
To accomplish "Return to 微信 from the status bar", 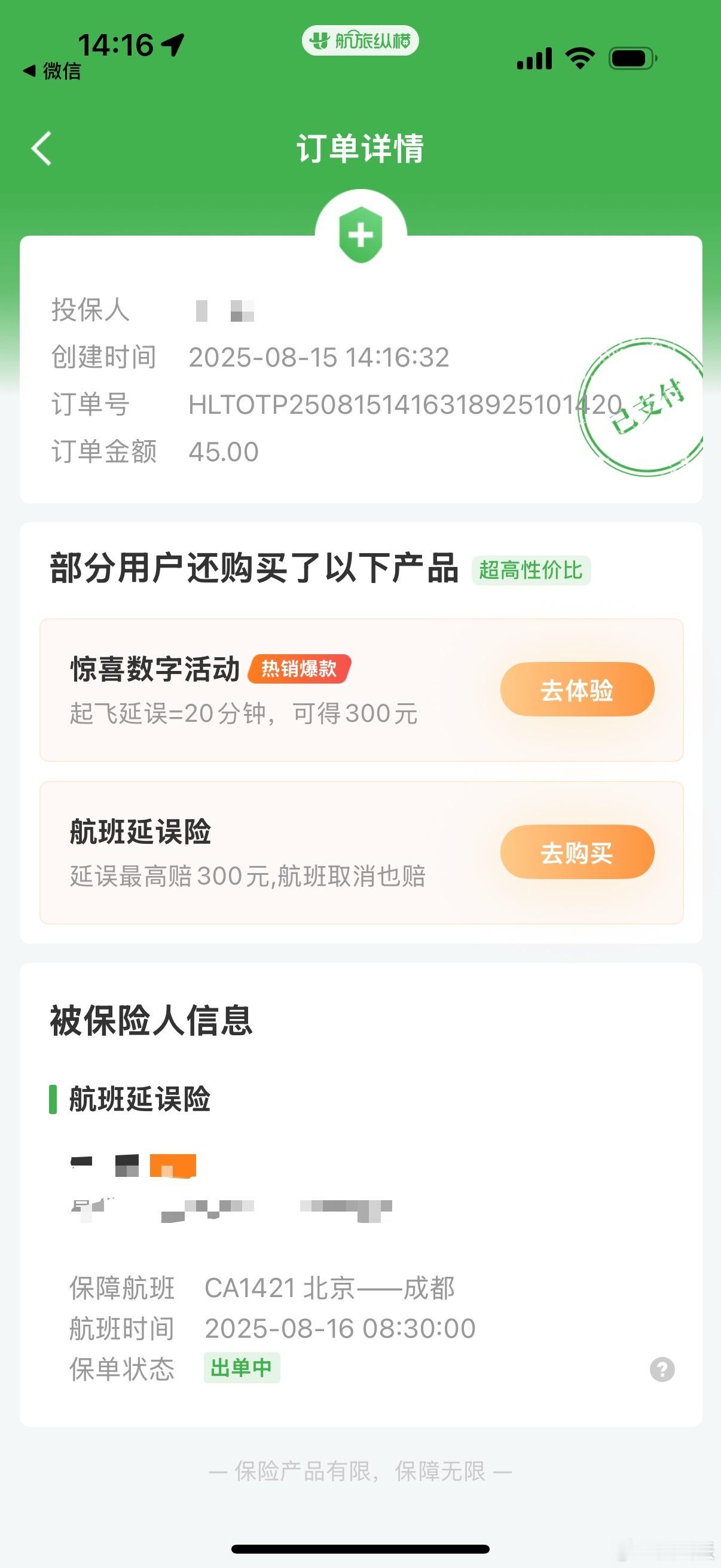I will 52,71.
